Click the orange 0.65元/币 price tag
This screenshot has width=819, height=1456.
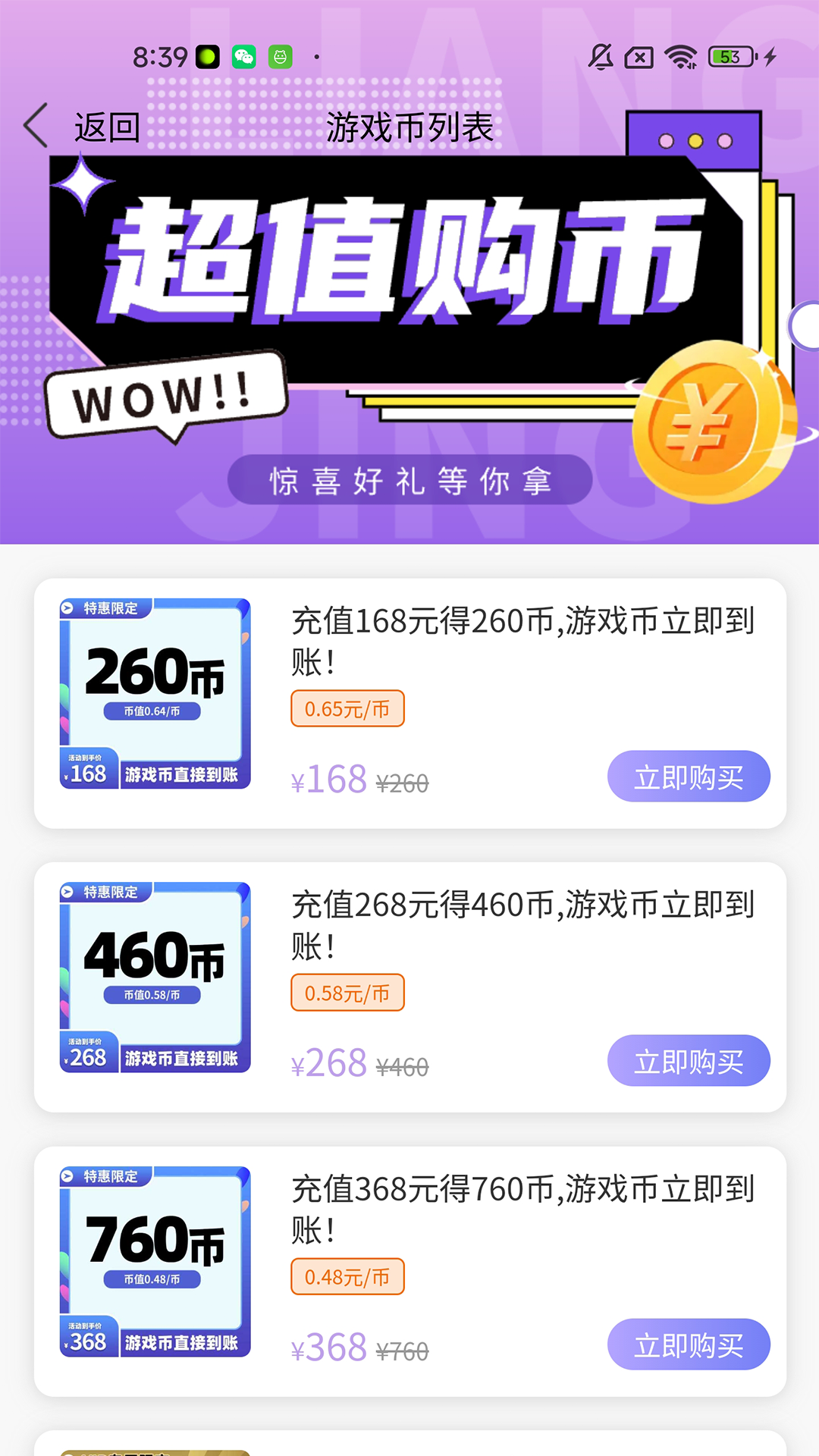347,708
